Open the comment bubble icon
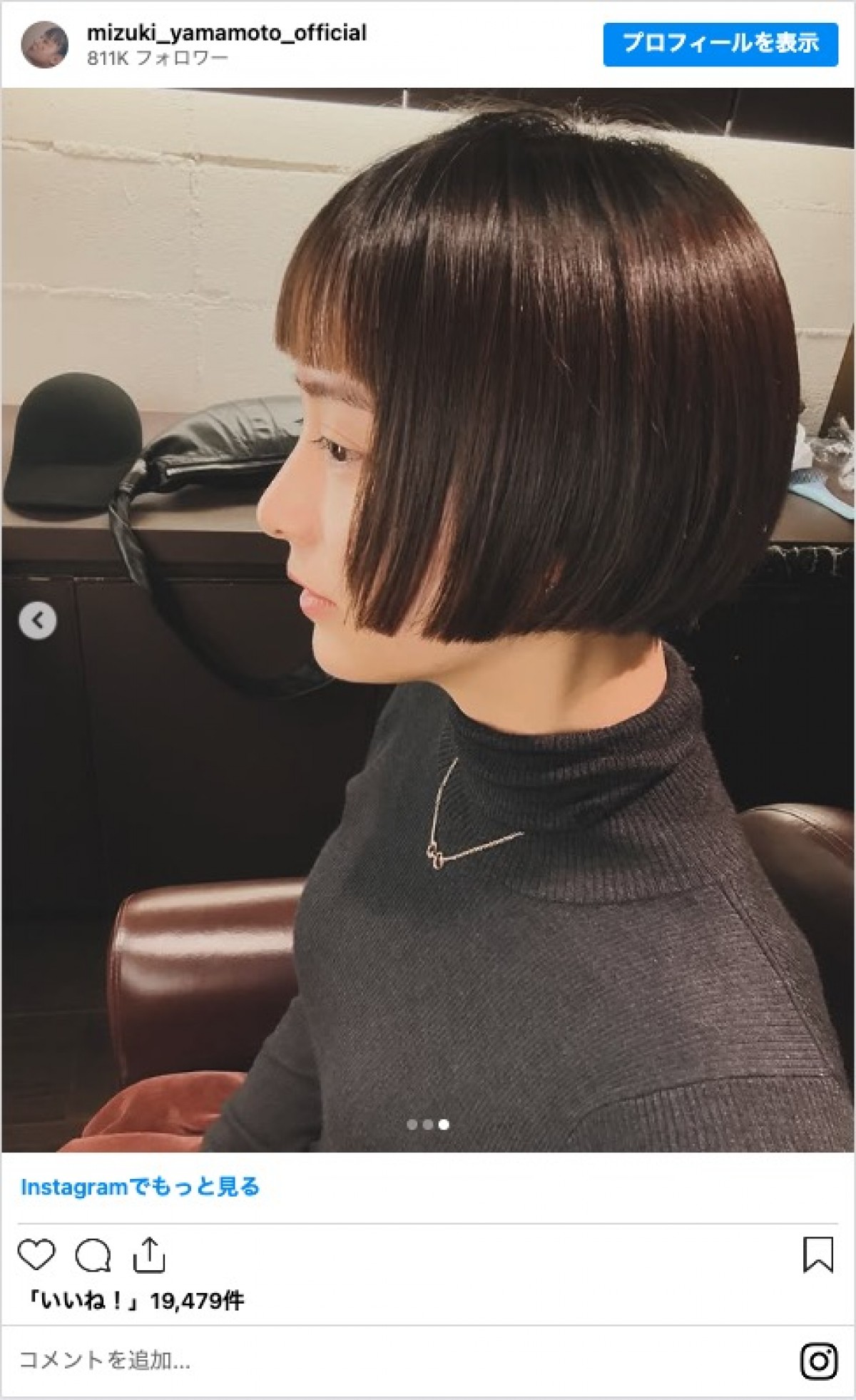This screenshot has height=1400, width=856. [93, 1255]
